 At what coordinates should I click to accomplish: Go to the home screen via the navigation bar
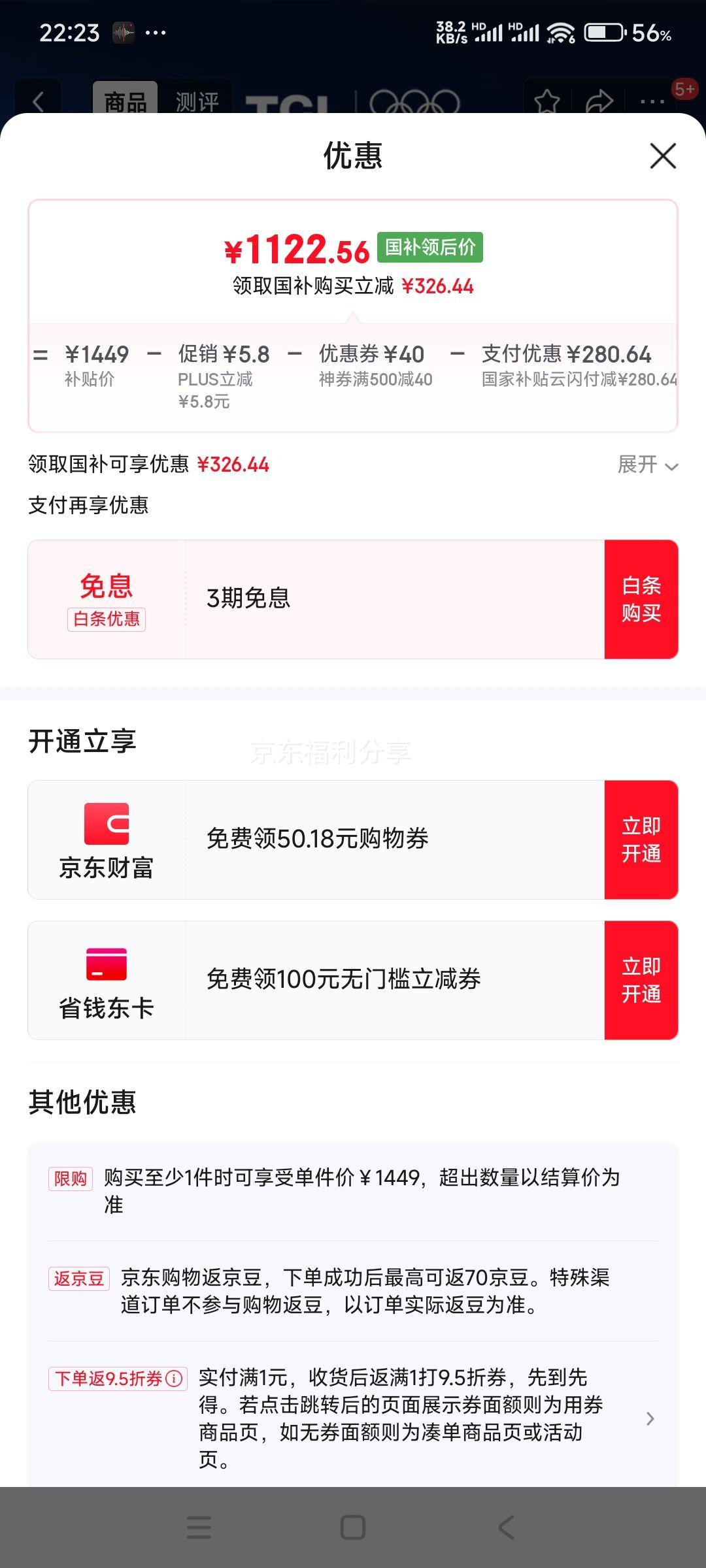(x=353, y=1527)
